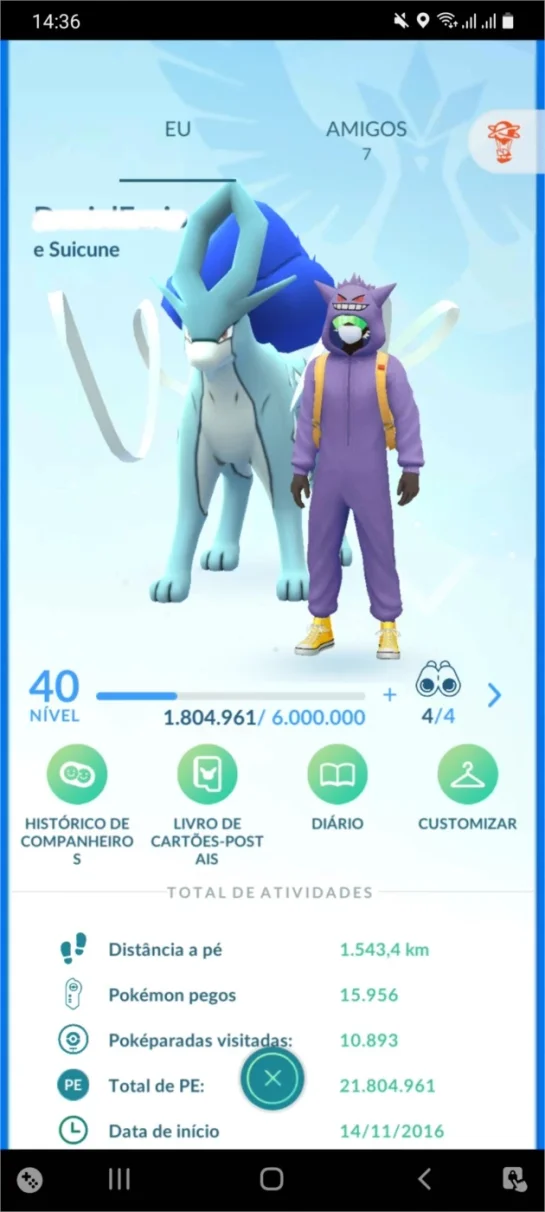The image size is (545, 1212).
Task: Close the profile with the X button
Action: coord(272,1078)
